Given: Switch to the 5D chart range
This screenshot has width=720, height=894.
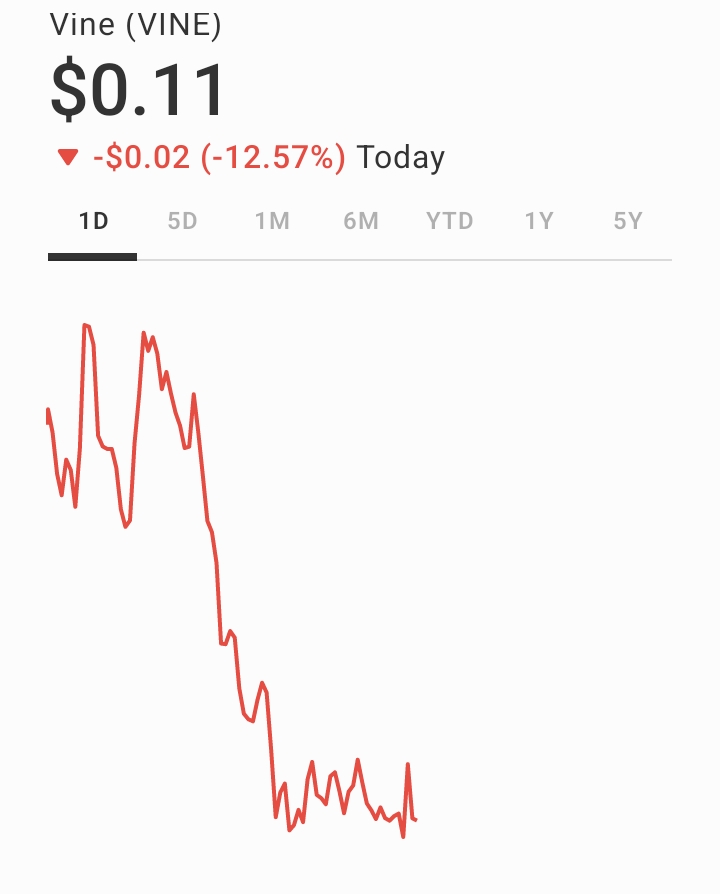Looking at the screenshot, I should (182, 221).
